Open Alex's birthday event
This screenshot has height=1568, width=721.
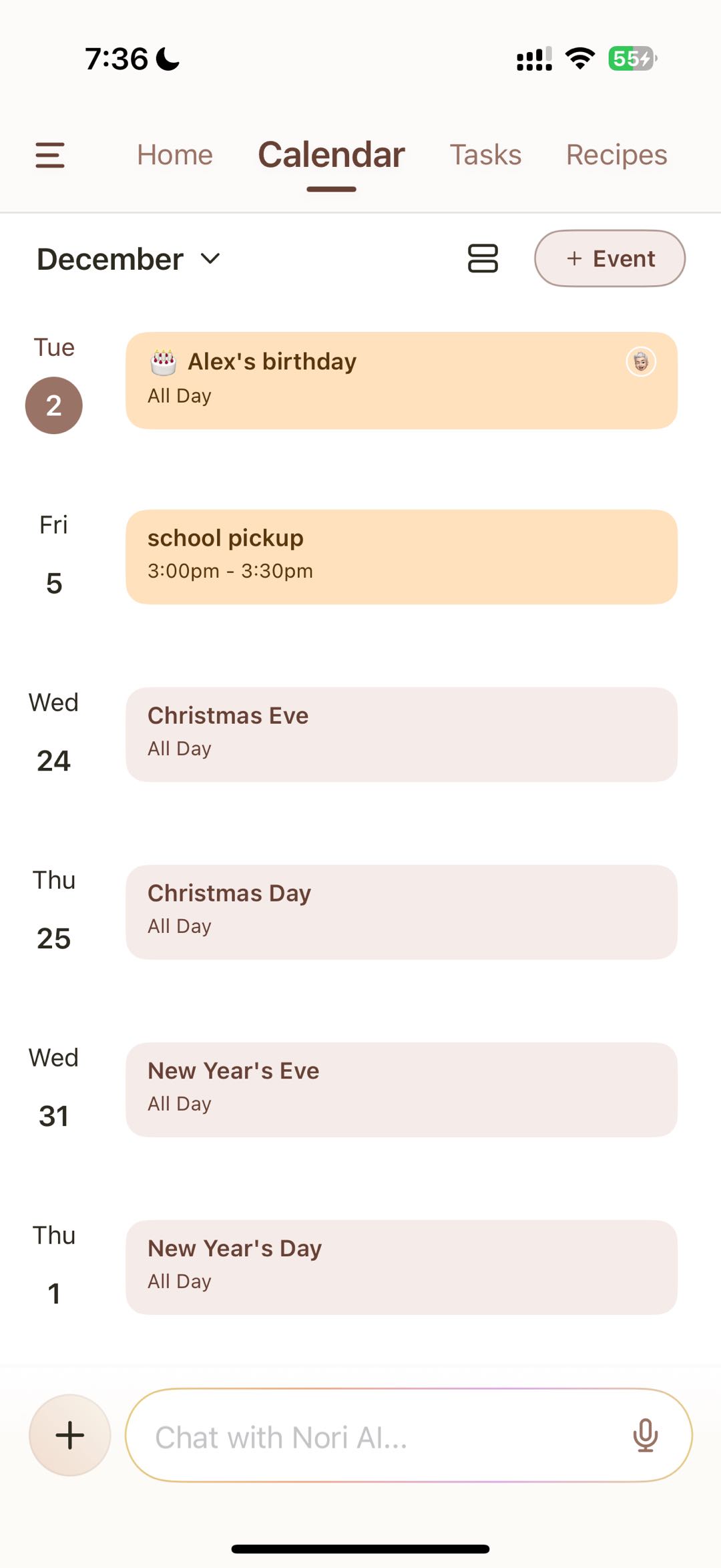click(x=401, y=380)
